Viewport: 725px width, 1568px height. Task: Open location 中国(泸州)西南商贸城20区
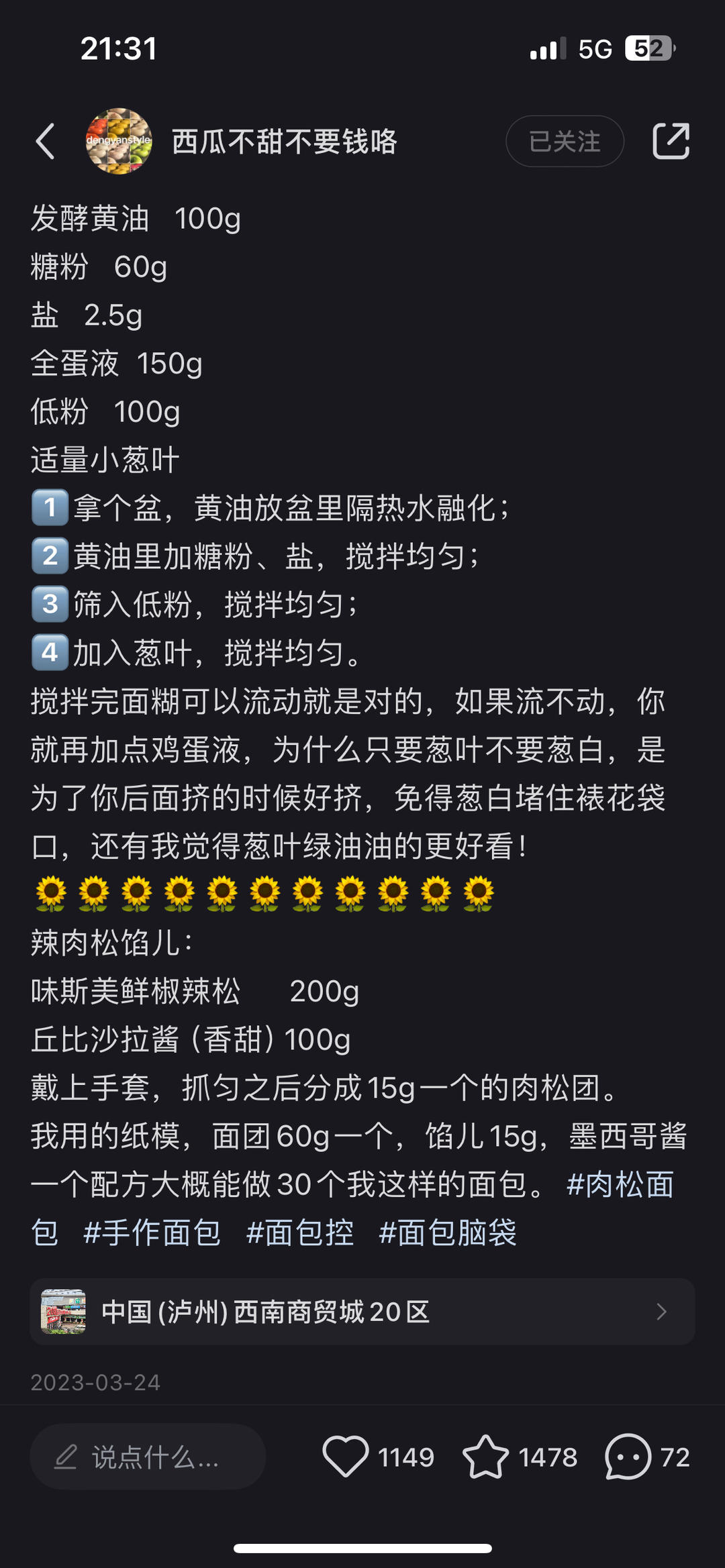362,1311
